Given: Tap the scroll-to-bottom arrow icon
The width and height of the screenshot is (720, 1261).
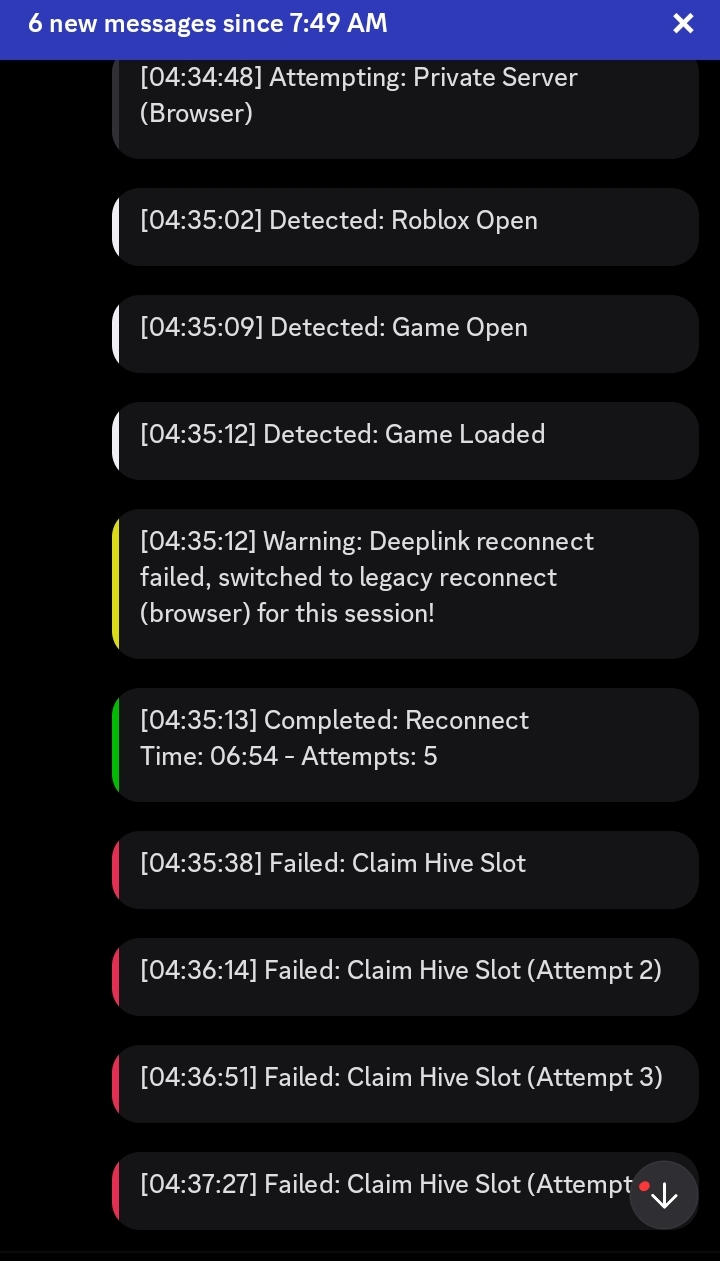Looking at the screenshot, I should click(x=664, y=1195).
